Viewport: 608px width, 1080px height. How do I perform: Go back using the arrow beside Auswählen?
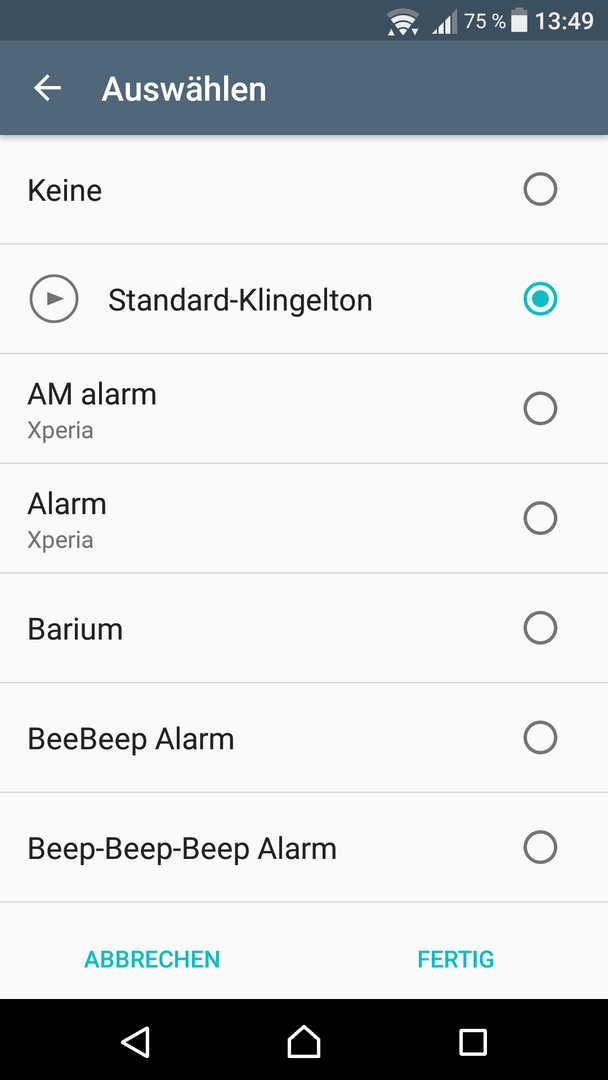(48, 88)
